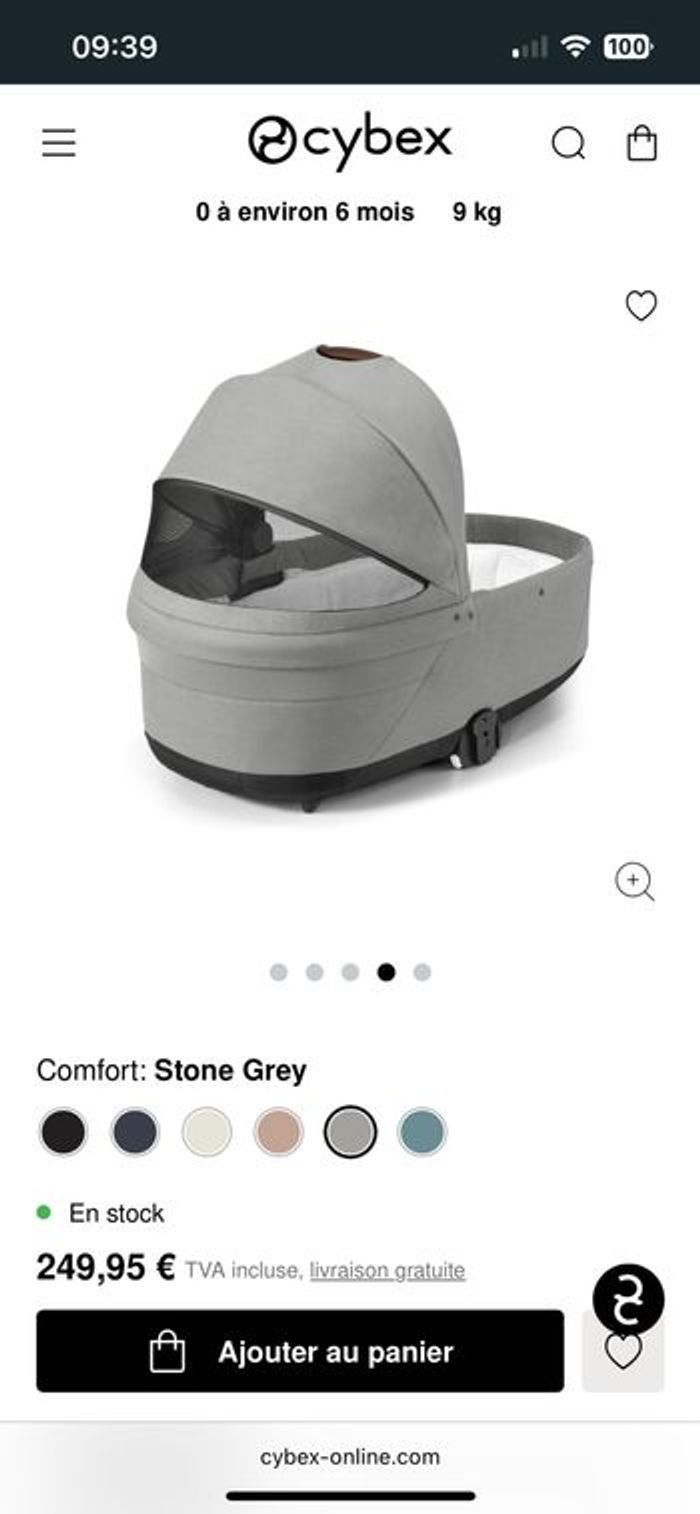The image size is (700, 1514).
Task: Open the livraison gratuite link
Action: tap(387, 1270)
